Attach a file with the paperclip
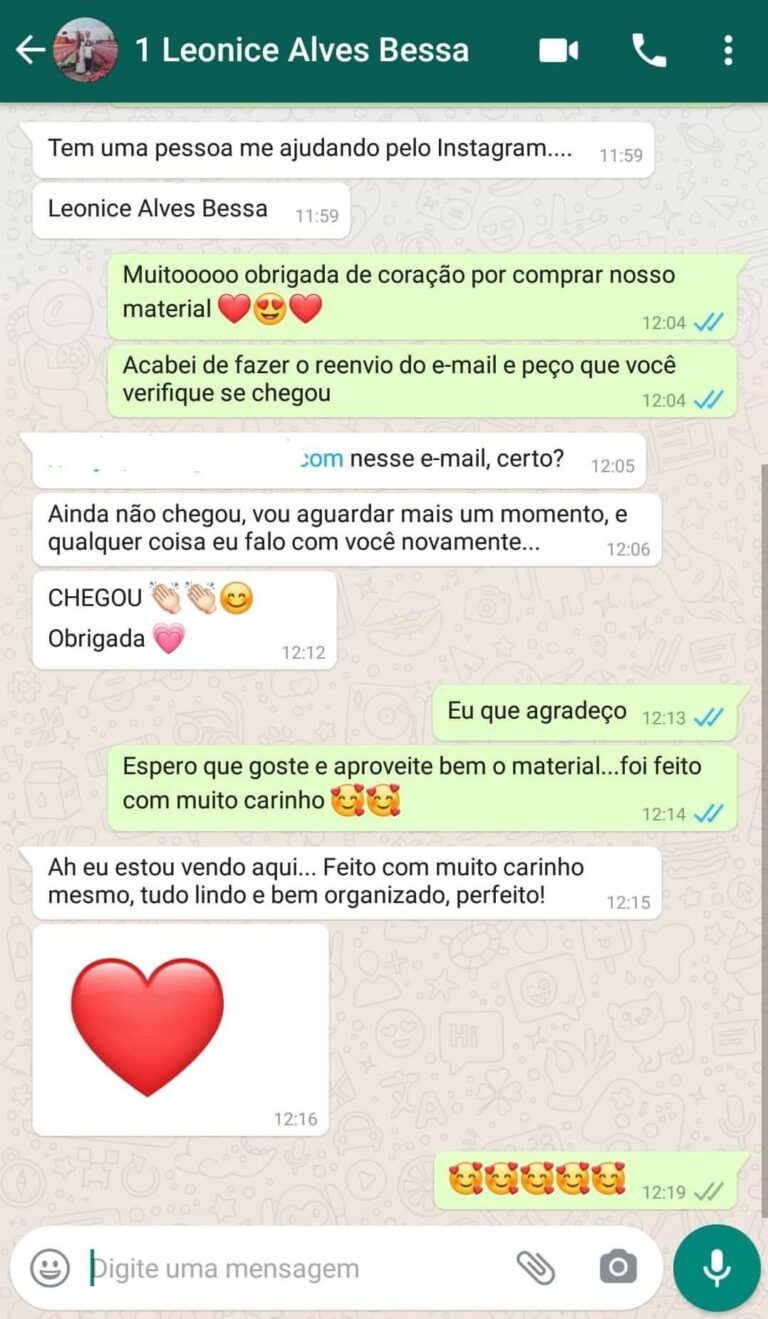The height and width of the screenshot is (1319, 768). pos(535,1268)
